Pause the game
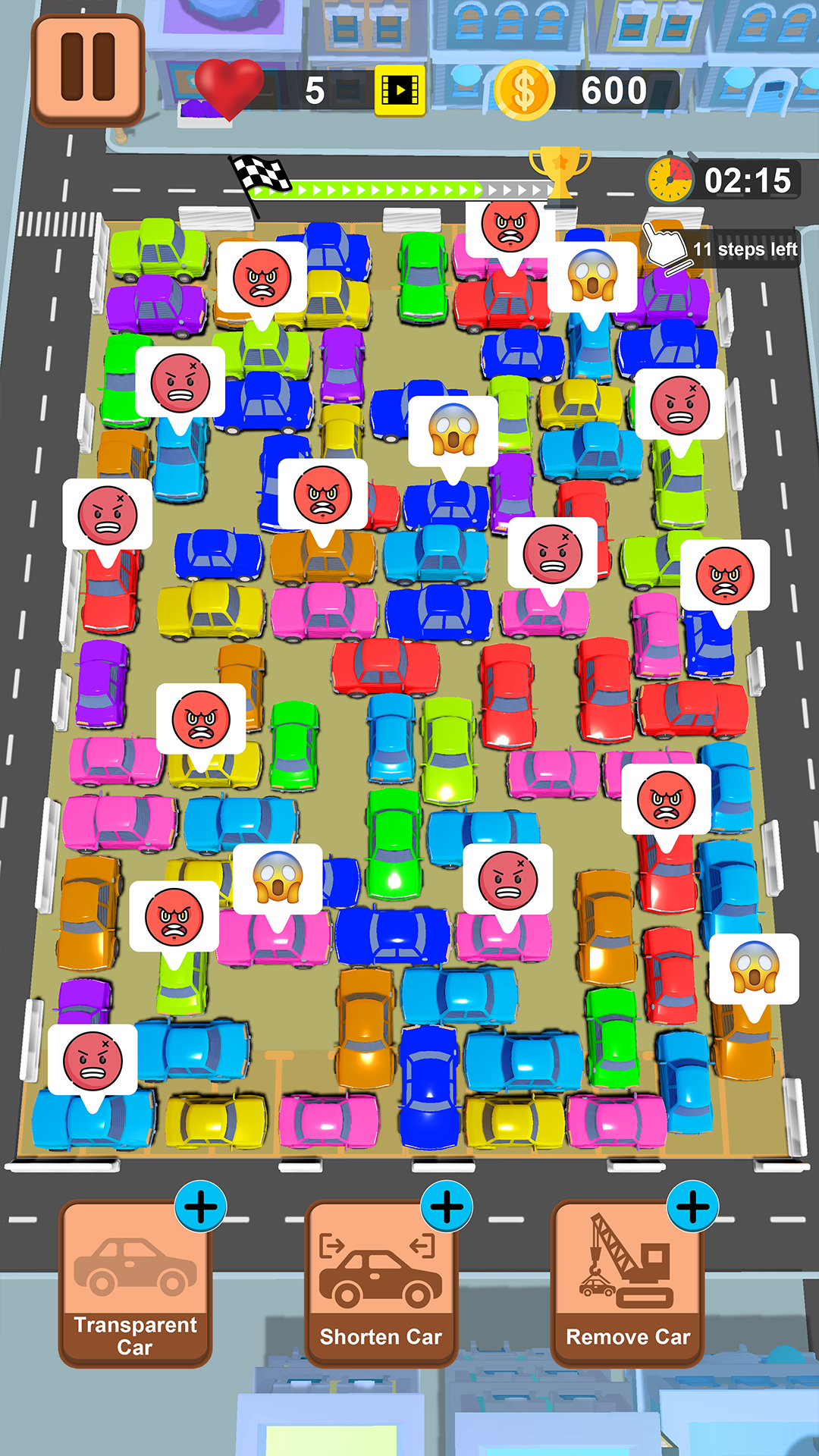The width and height of the screenshot is (819, 1456). pos(88,69)
